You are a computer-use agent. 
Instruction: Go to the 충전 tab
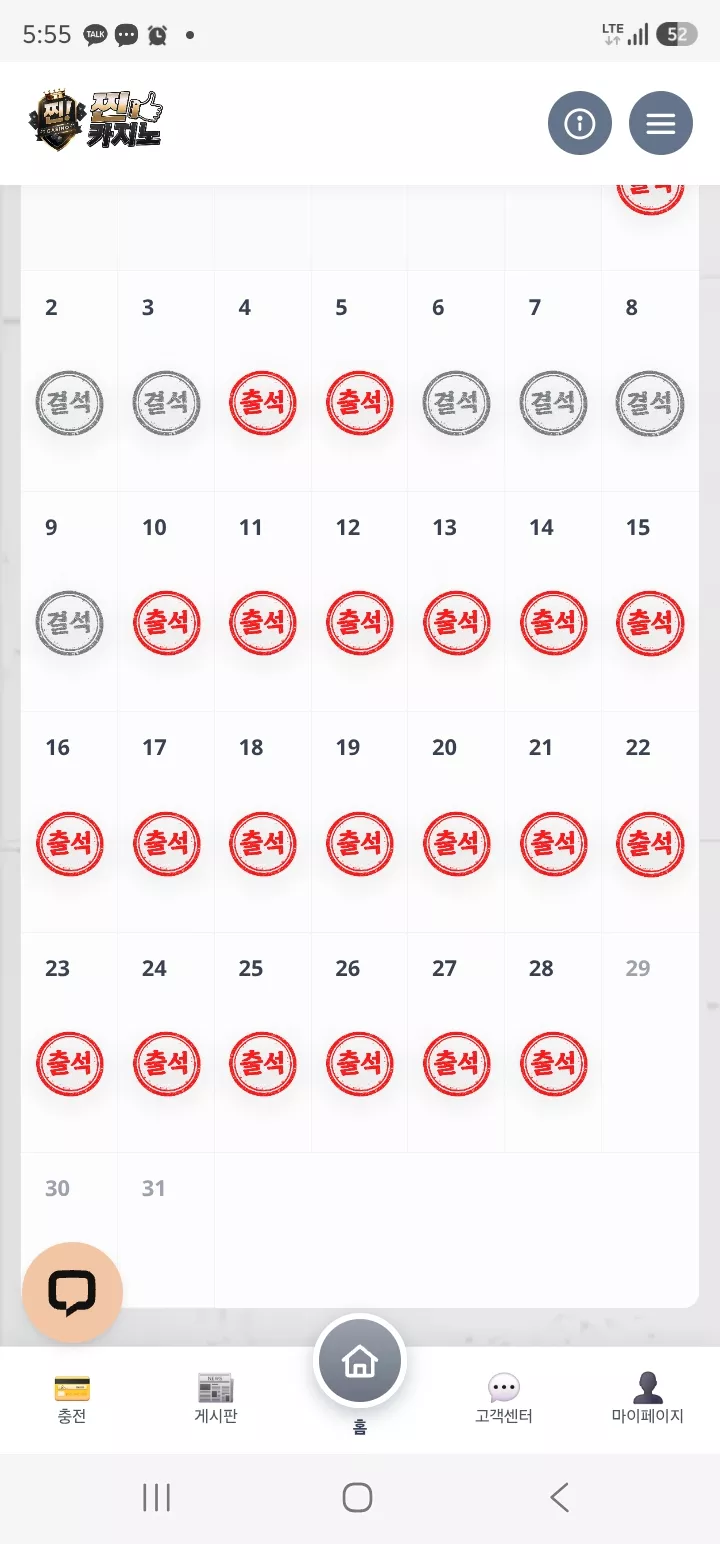72,1399
